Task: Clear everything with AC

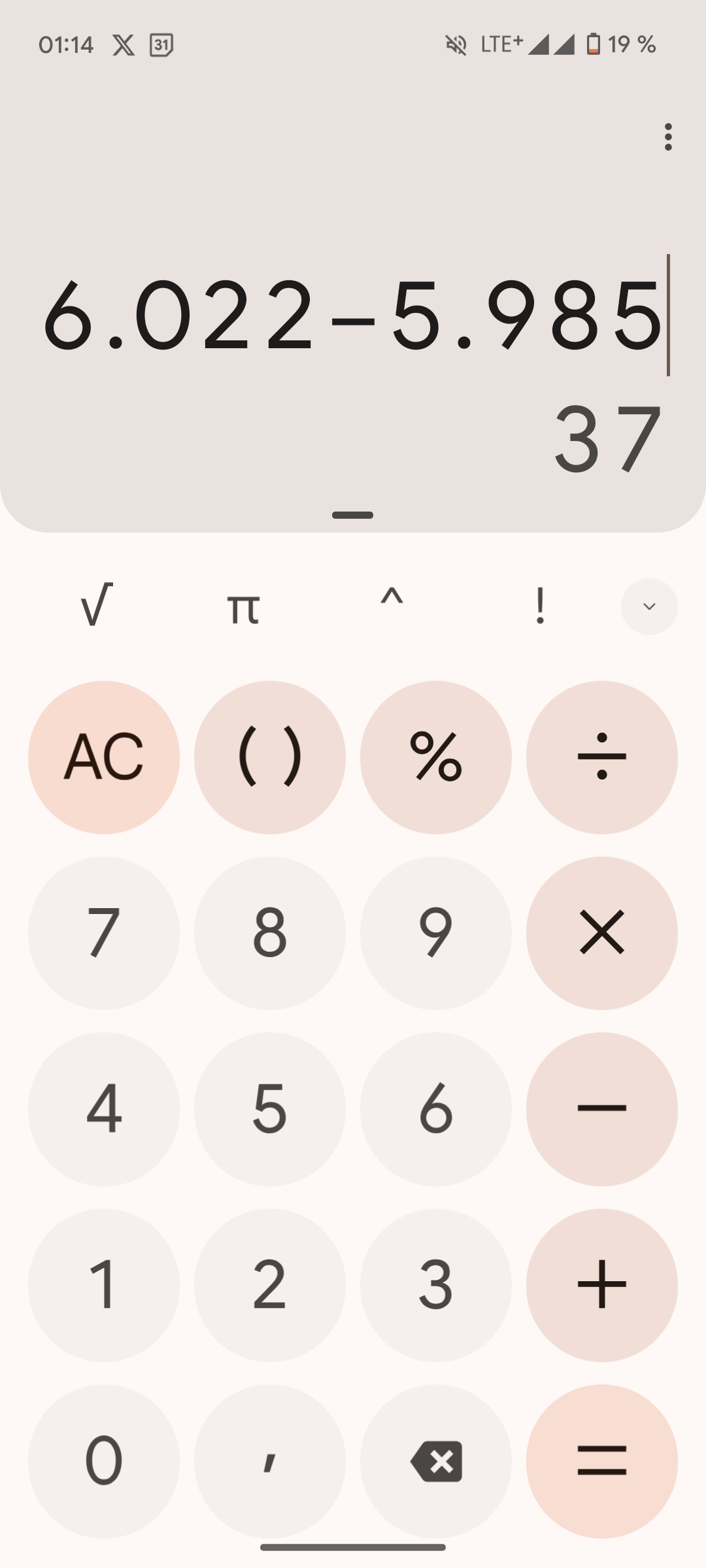Action: coord(104,757)
